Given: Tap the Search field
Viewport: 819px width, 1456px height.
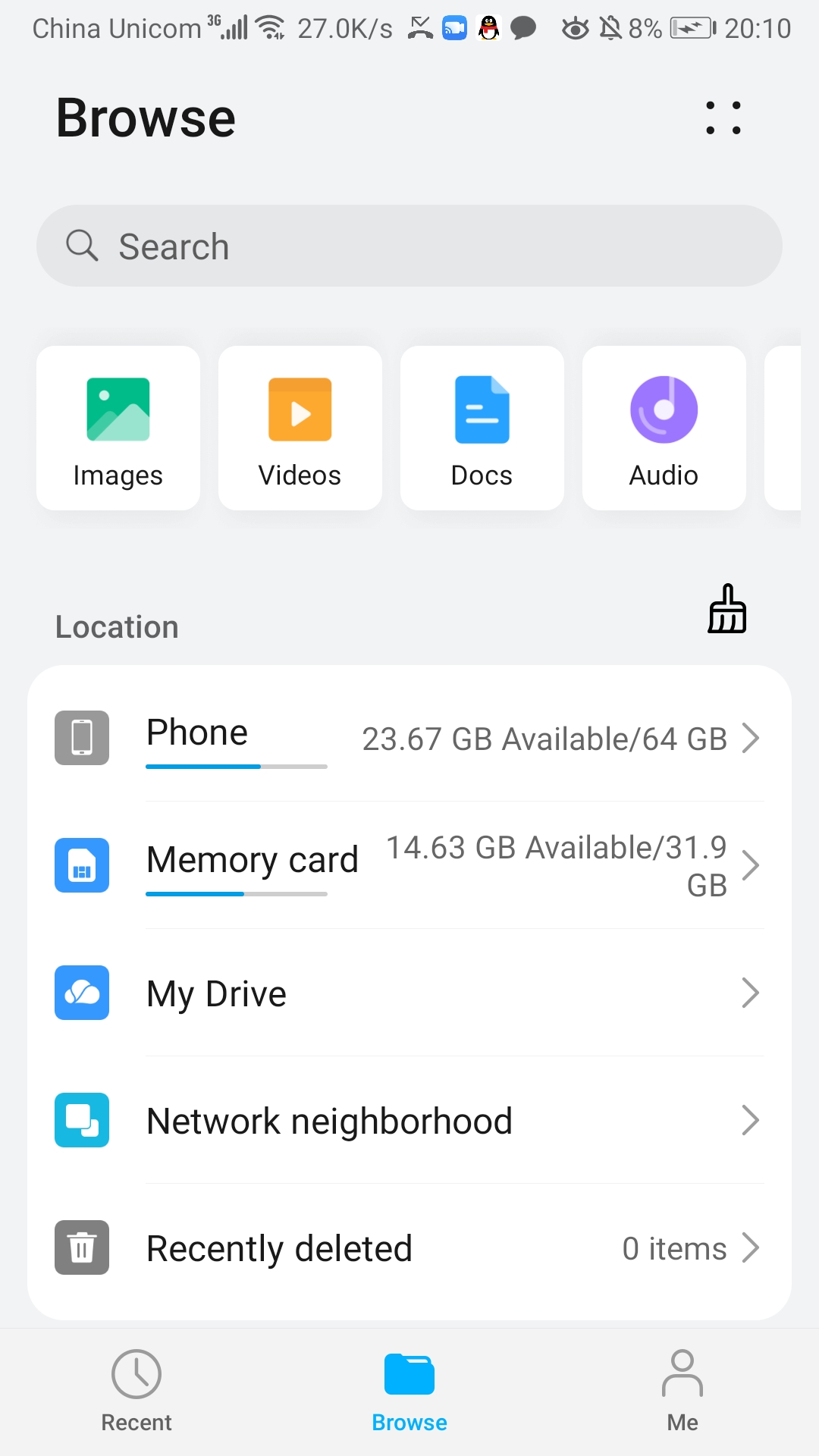Looking at the screenshot, I should click(409, 246).
